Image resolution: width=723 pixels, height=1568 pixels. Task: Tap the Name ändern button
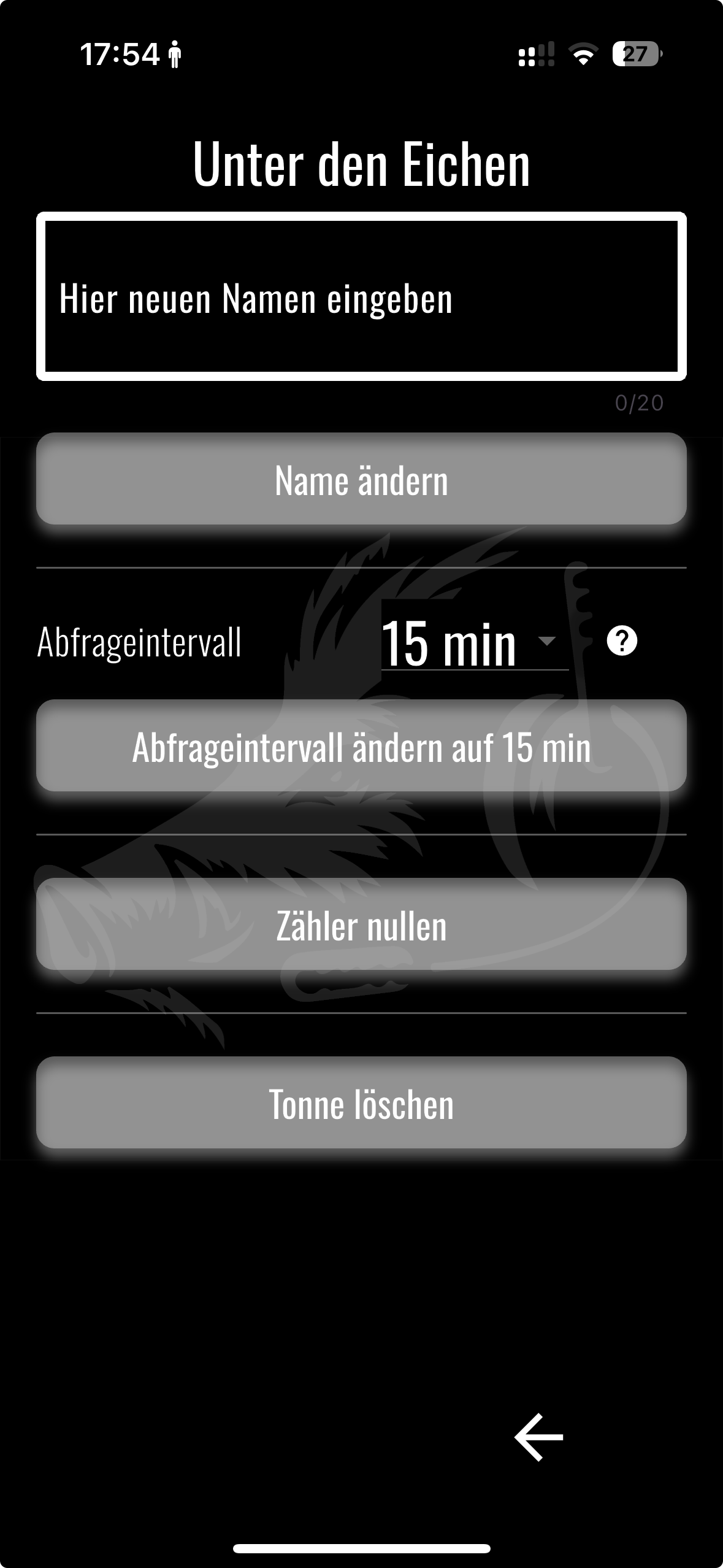361,479
